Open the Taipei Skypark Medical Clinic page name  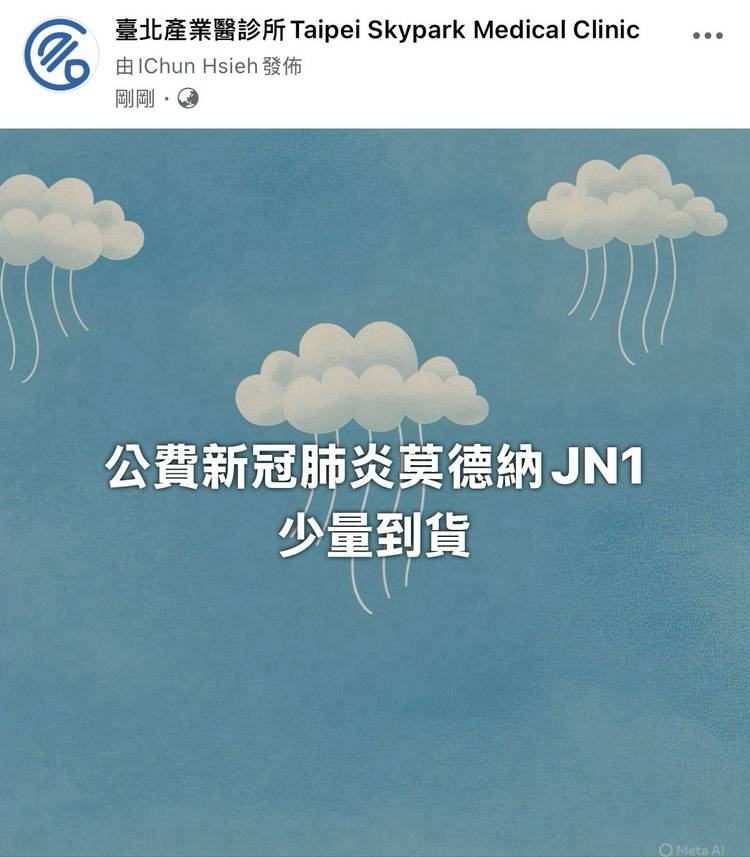[x=377, y=30]
